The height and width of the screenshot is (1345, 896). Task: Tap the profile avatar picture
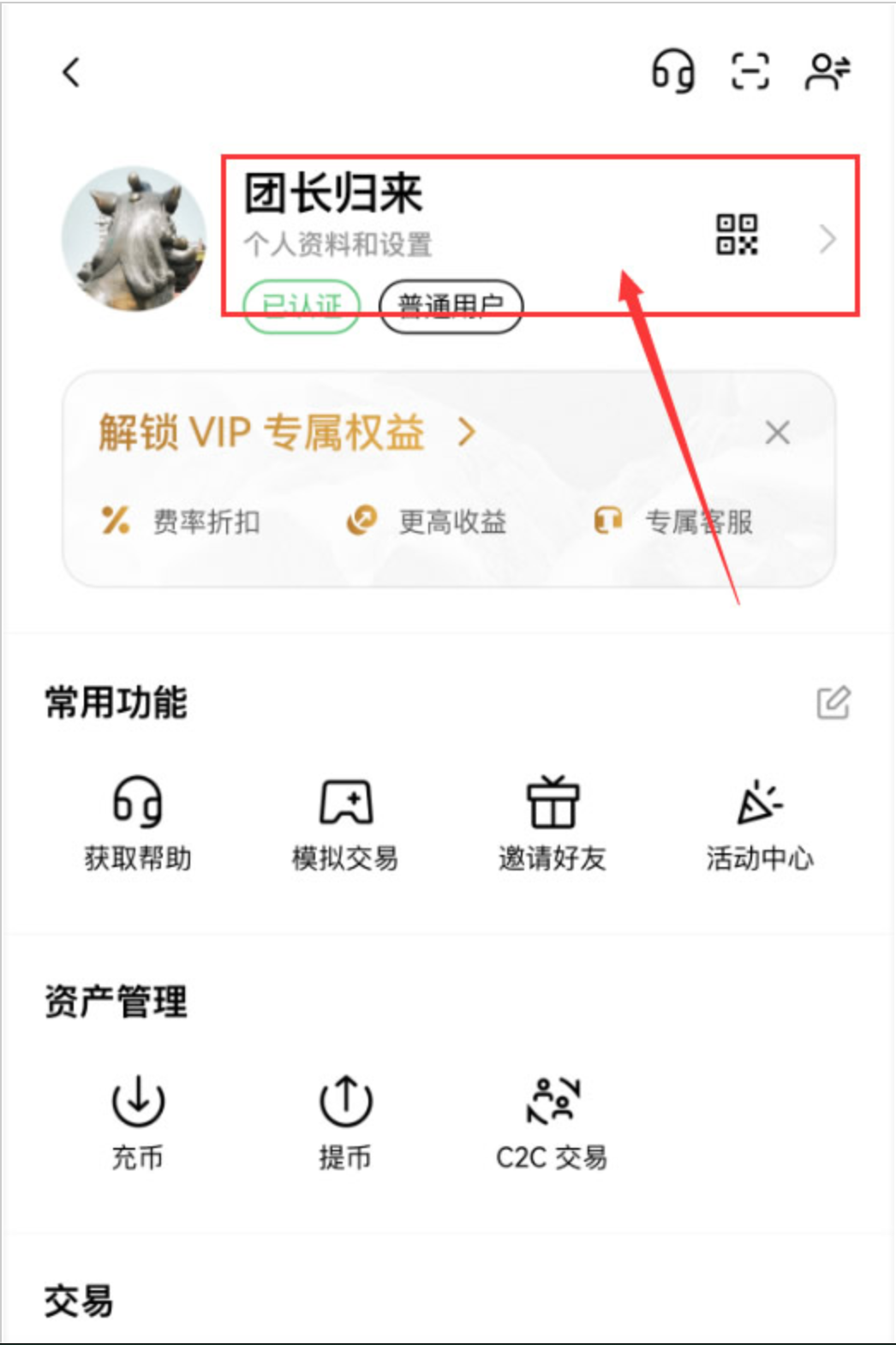(x=134, y=239)
